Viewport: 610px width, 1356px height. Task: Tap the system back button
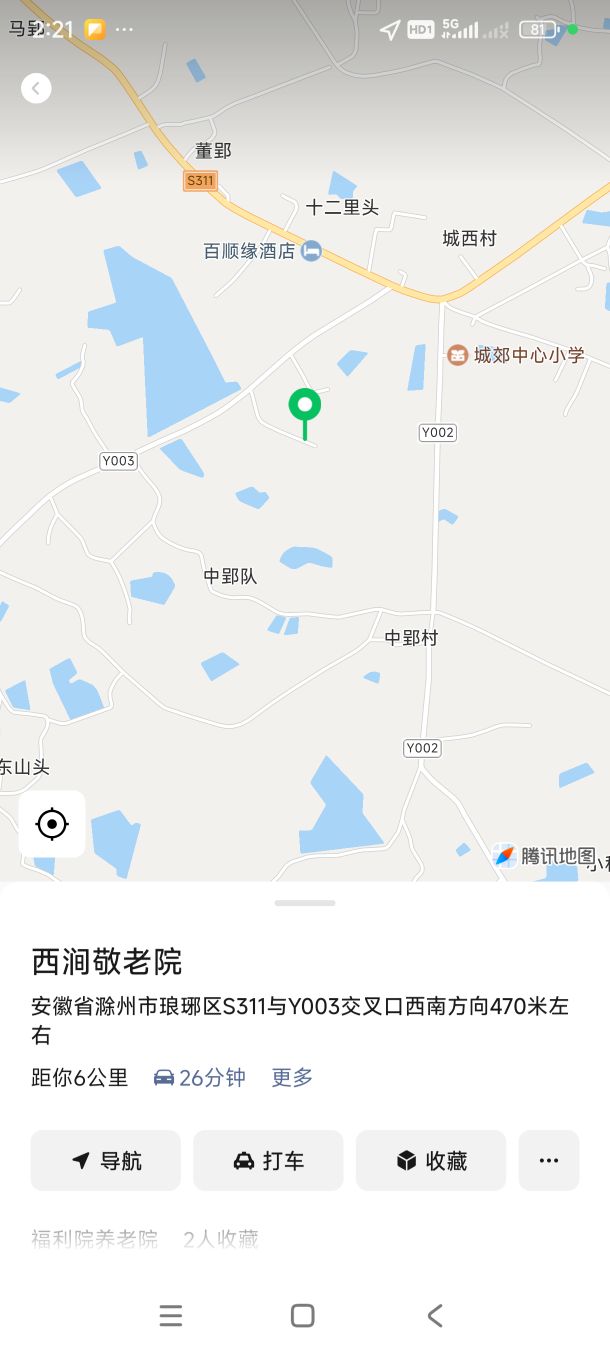(435, 1315)
